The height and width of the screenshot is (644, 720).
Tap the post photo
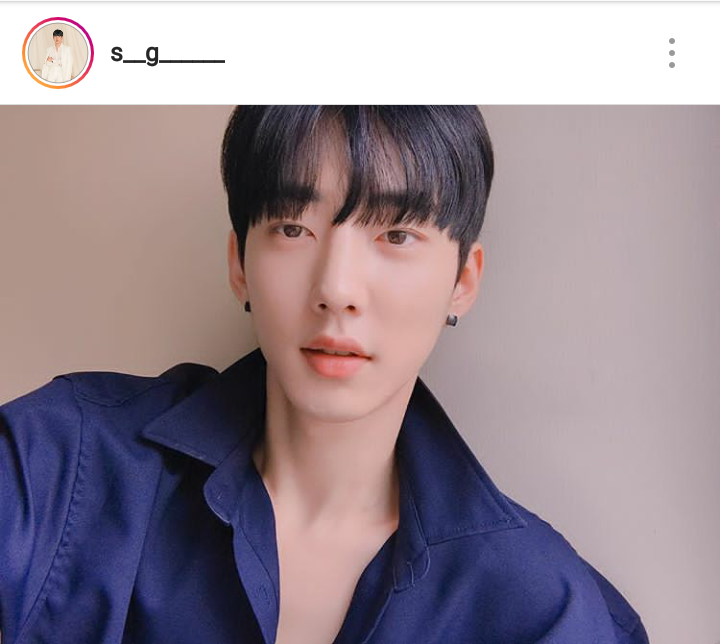pos(360,375)
